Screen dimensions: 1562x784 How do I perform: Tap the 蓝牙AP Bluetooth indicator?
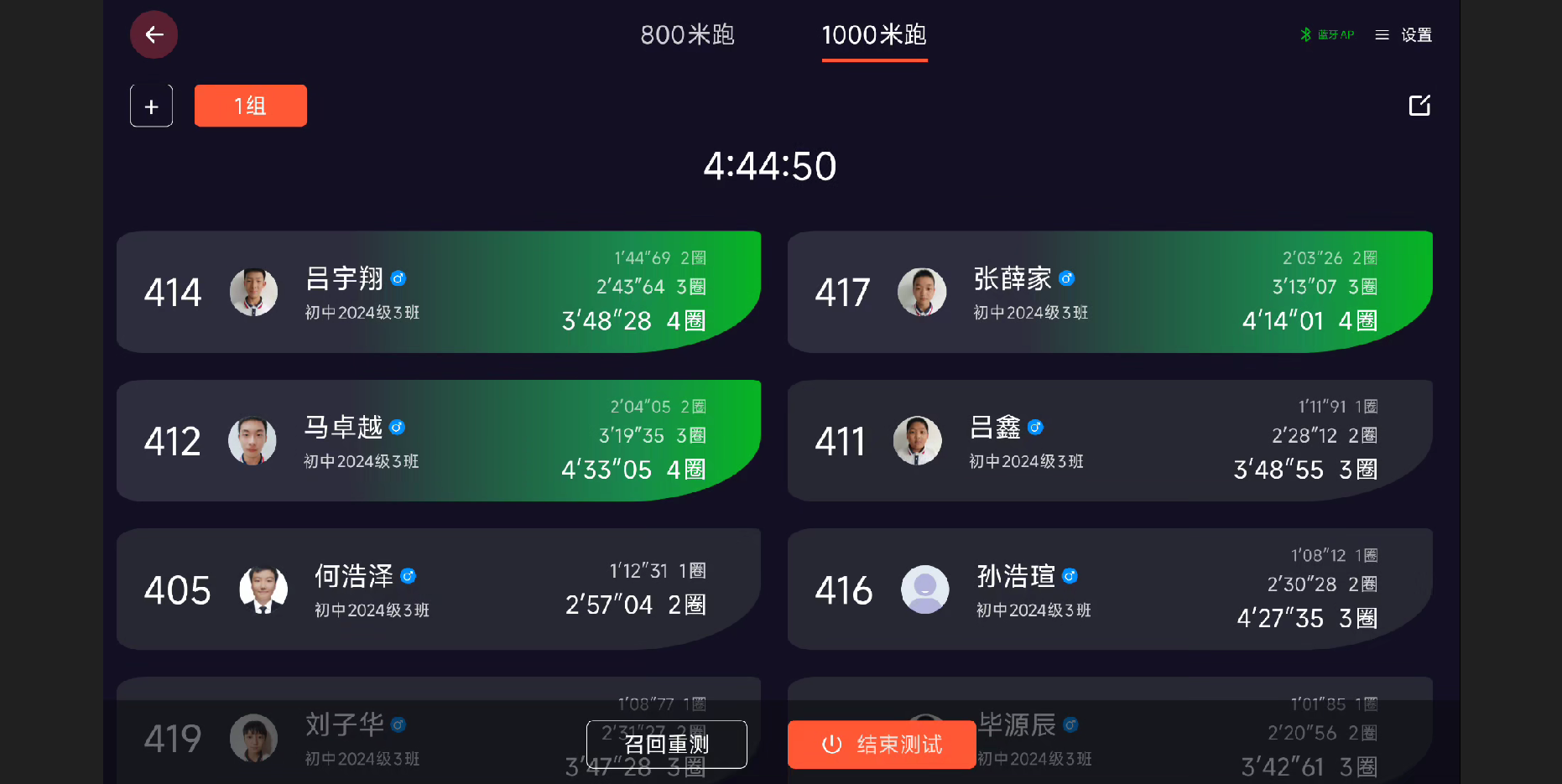(x=1327, y=34)
